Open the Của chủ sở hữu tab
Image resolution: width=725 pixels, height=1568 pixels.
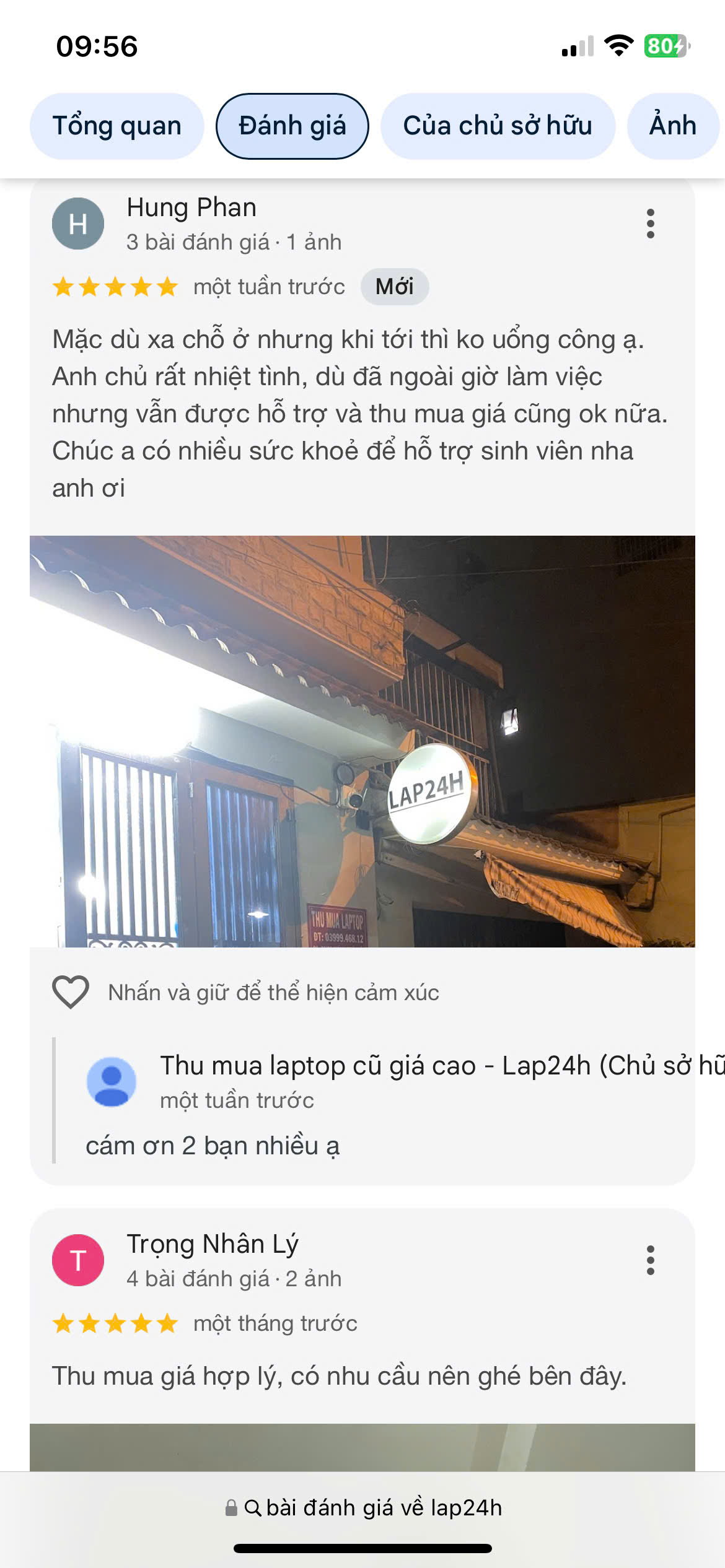pos(497,126)
